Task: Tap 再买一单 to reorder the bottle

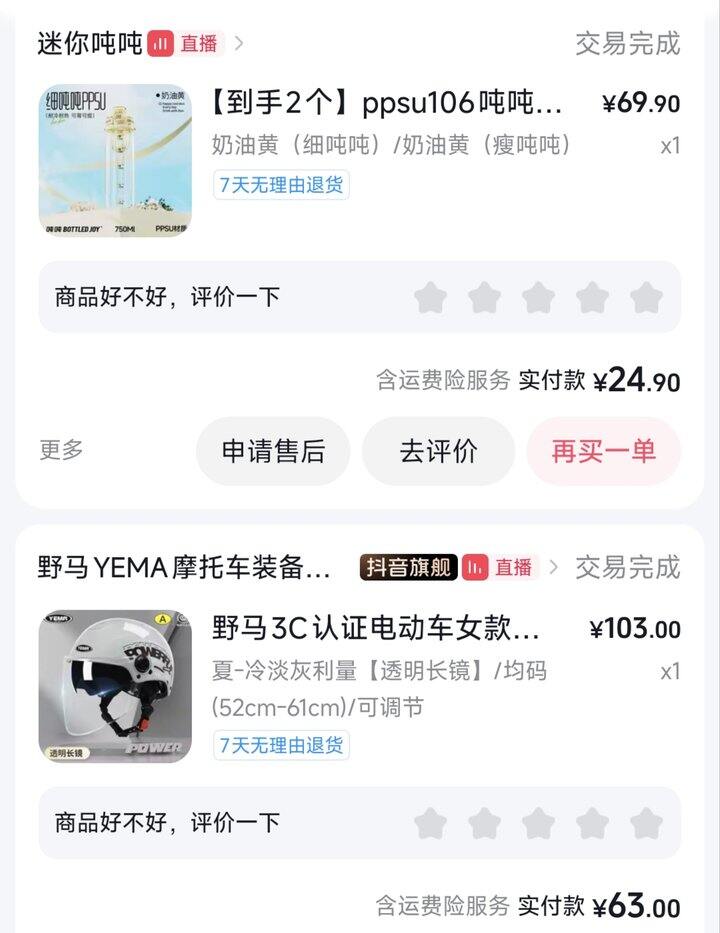Action: pos(603,451)
